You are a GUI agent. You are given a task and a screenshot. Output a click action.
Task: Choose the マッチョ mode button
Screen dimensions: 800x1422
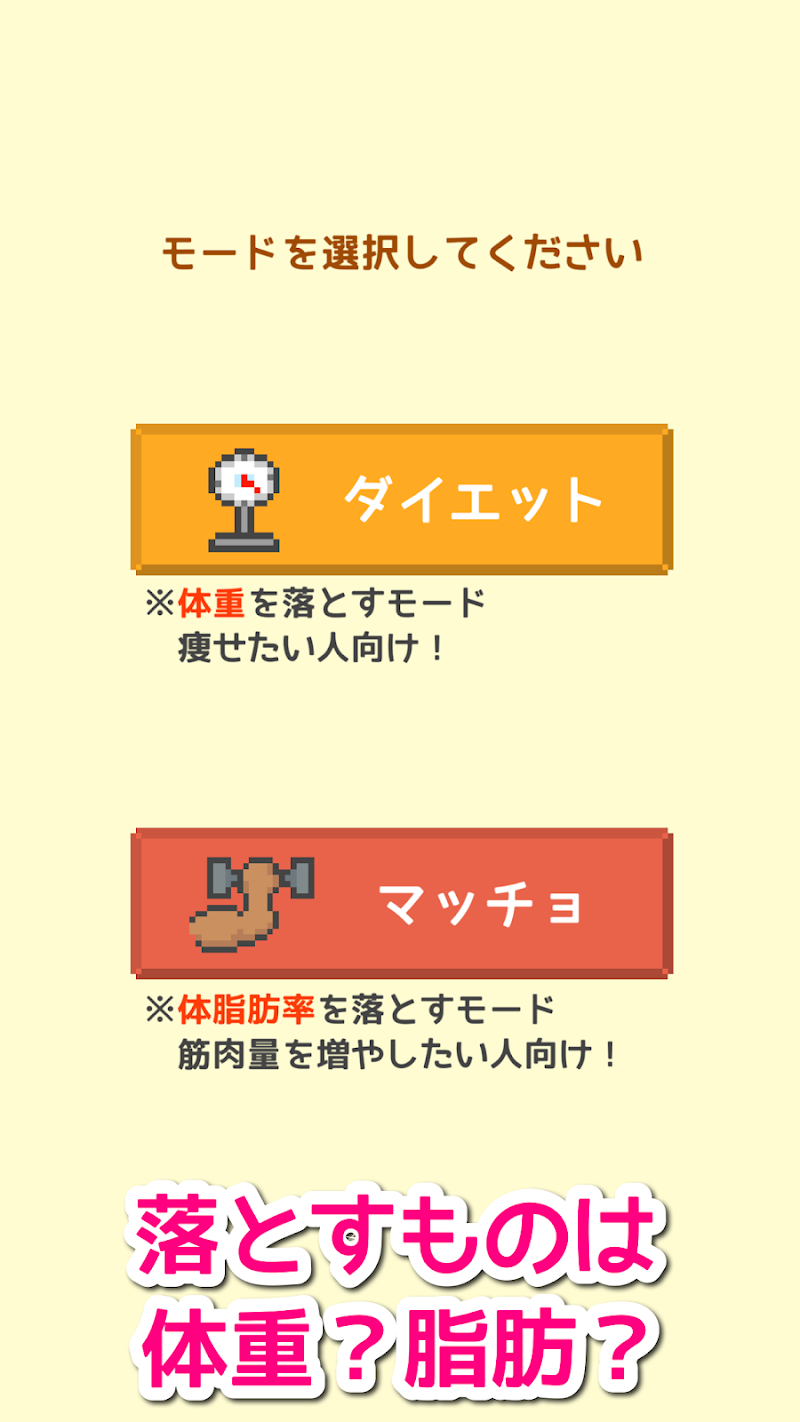click(x=402, y=903)
